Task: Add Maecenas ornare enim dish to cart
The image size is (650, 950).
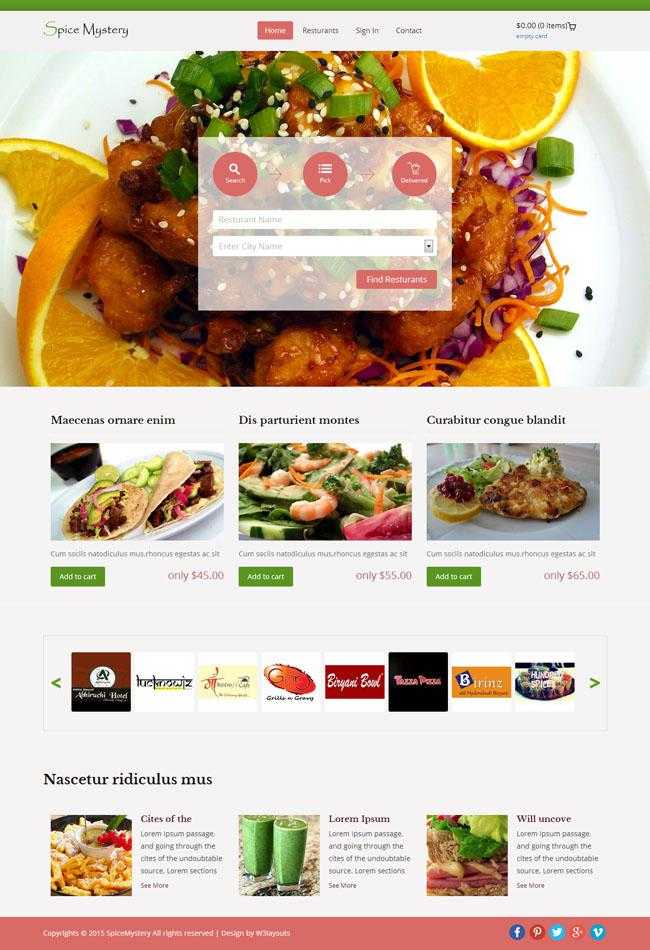Action: (77, 576)
